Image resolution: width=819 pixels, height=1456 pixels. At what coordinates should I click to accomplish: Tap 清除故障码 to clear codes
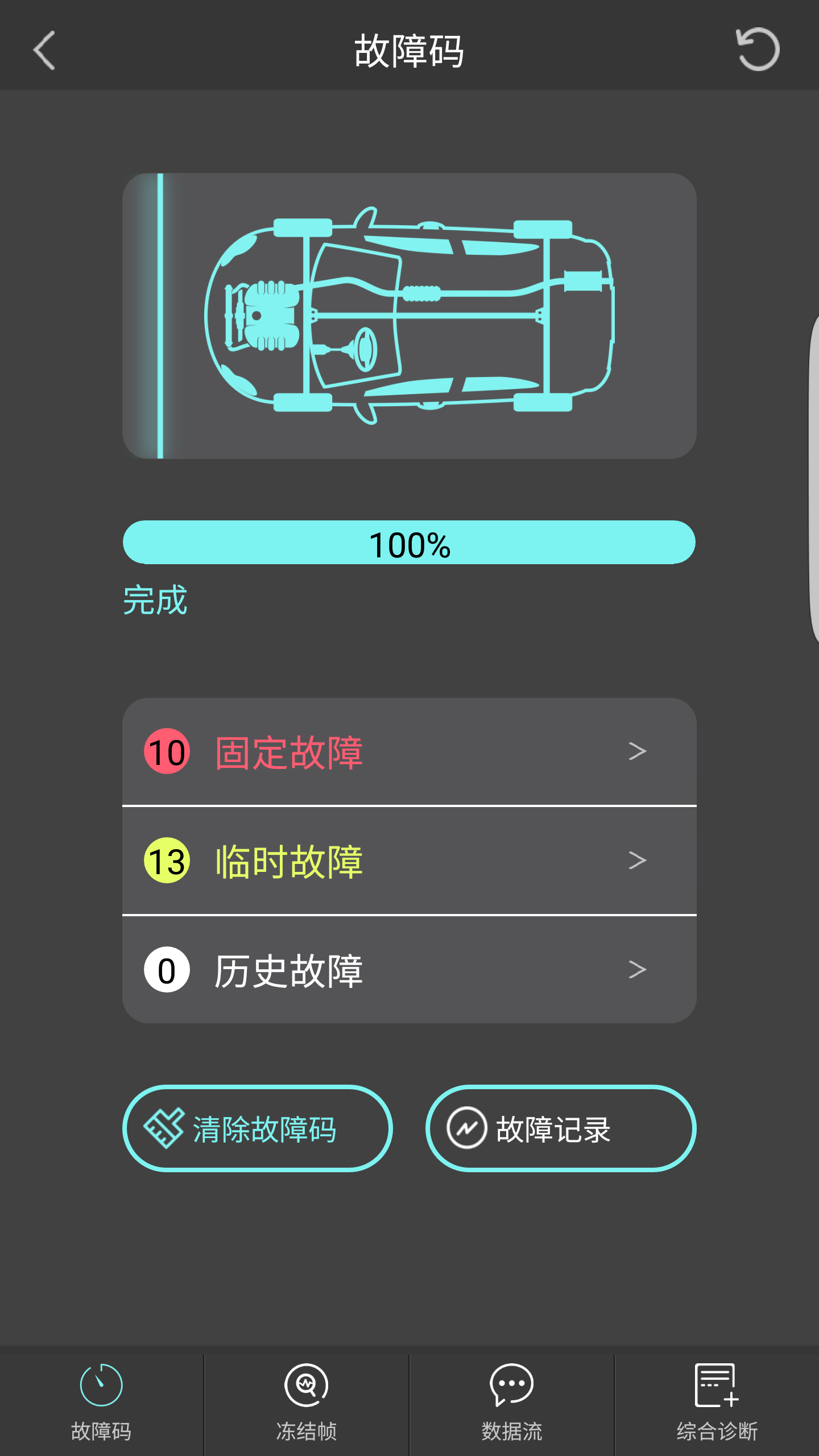coord(257,1128)
